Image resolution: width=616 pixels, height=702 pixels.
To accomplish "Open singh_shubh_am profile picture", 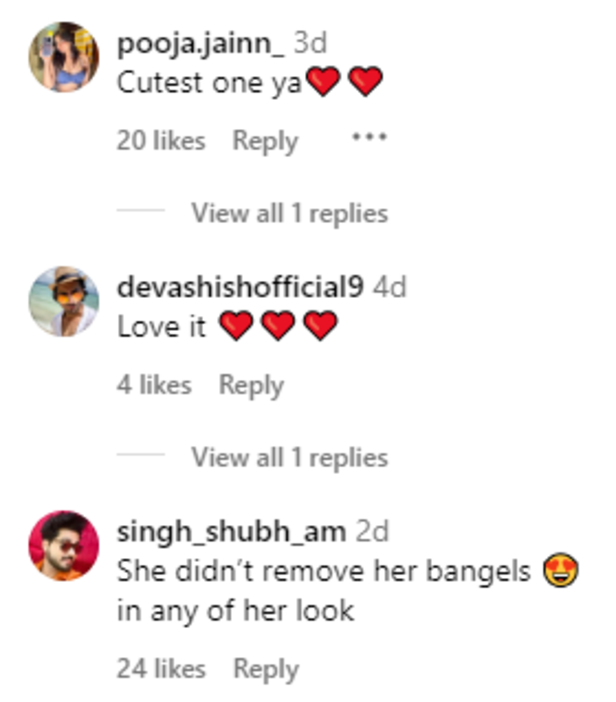I will (x=64, y=545).
